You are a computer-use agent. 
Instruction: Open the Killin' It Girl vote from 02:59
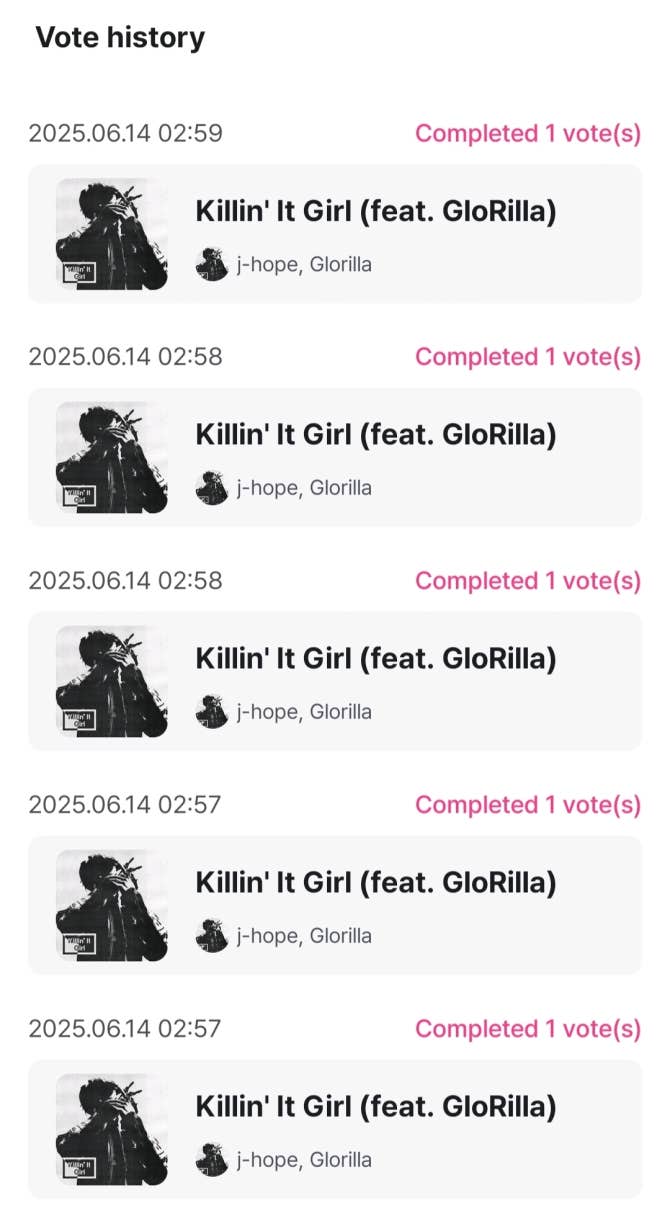pos(334,233)
